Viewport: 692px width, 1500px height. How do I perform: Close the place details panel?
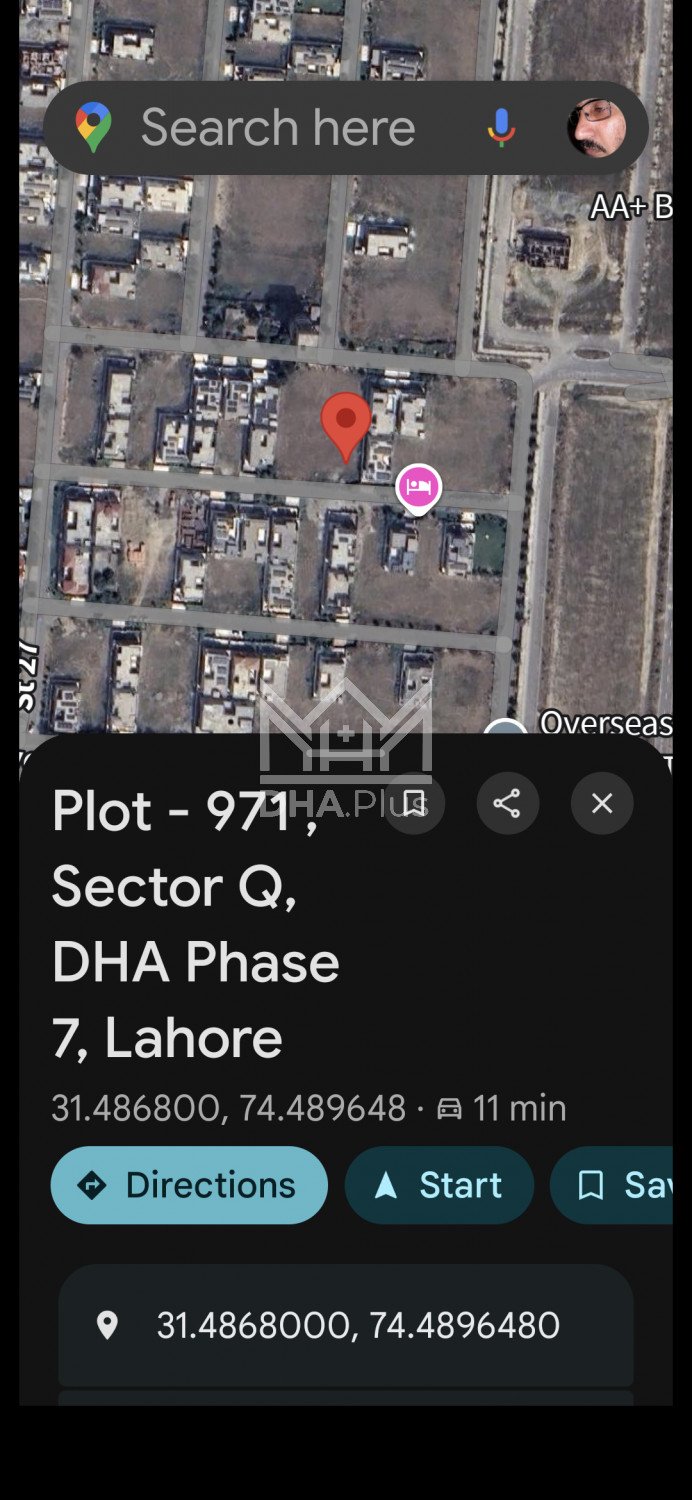click(602, 803)
